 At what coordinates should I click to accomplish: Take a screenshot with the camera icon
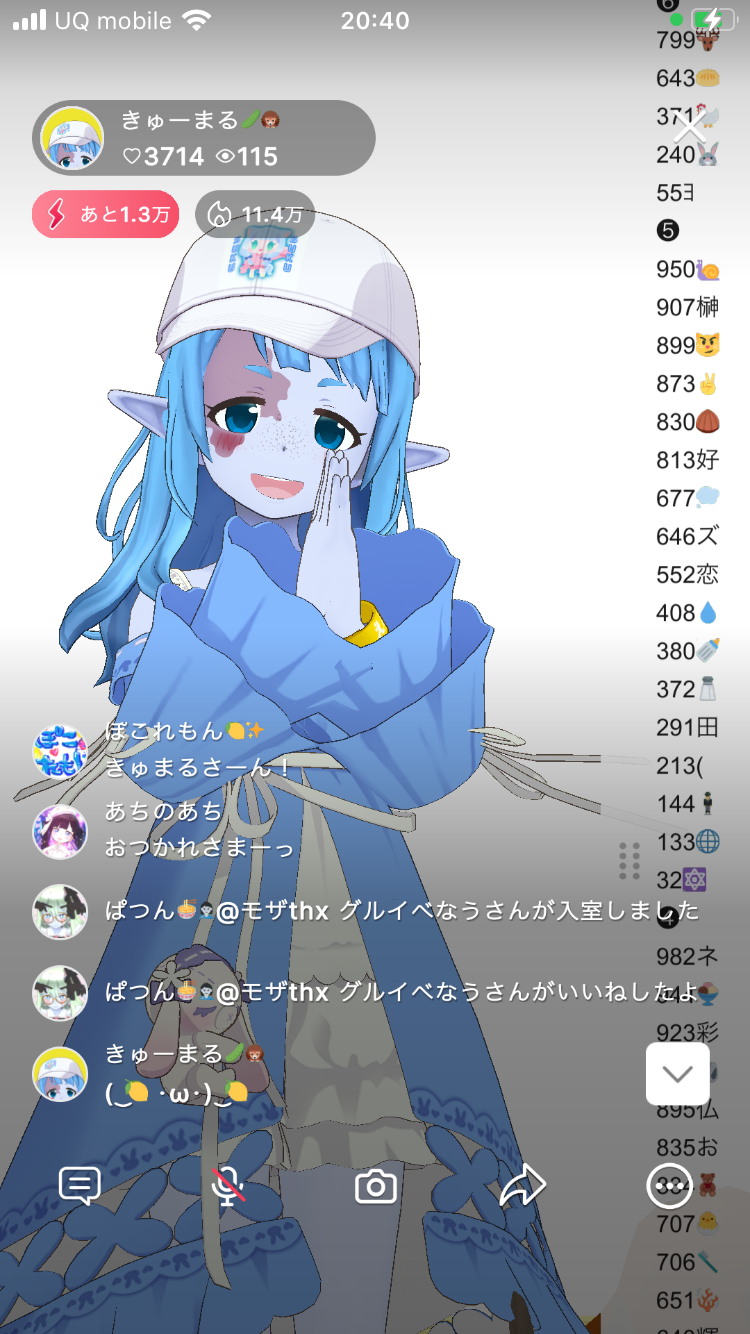point(376,1187)
